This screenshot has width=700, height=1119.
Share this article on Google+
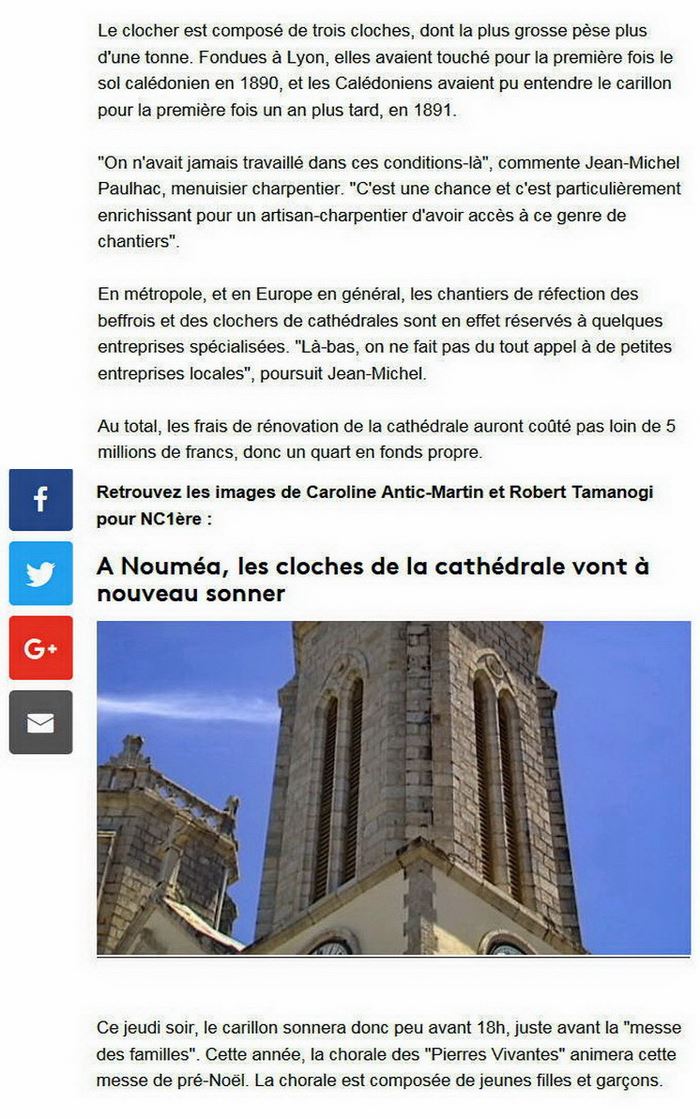coord(41,648)
